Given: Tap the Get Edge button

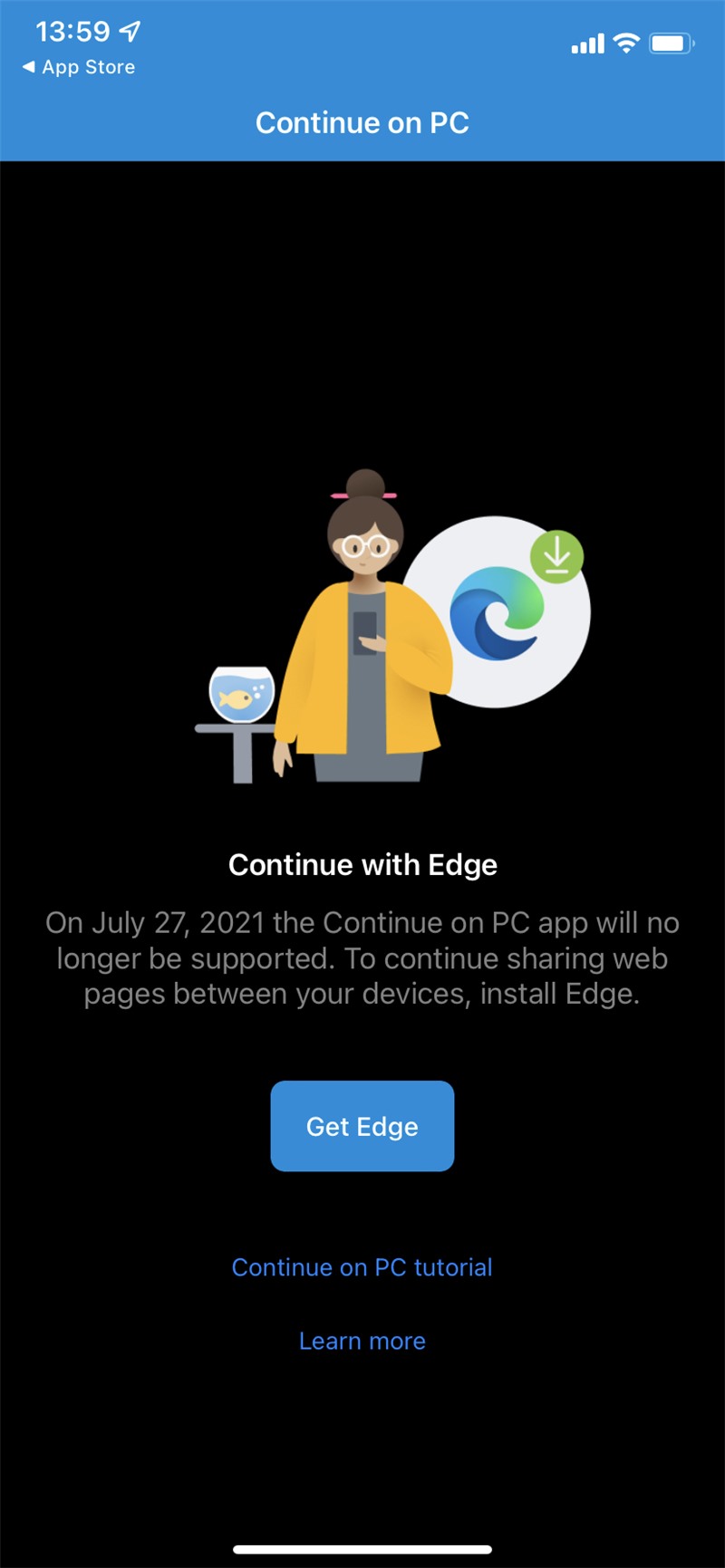Looking at the screenshot, I should coord(362,1126).
